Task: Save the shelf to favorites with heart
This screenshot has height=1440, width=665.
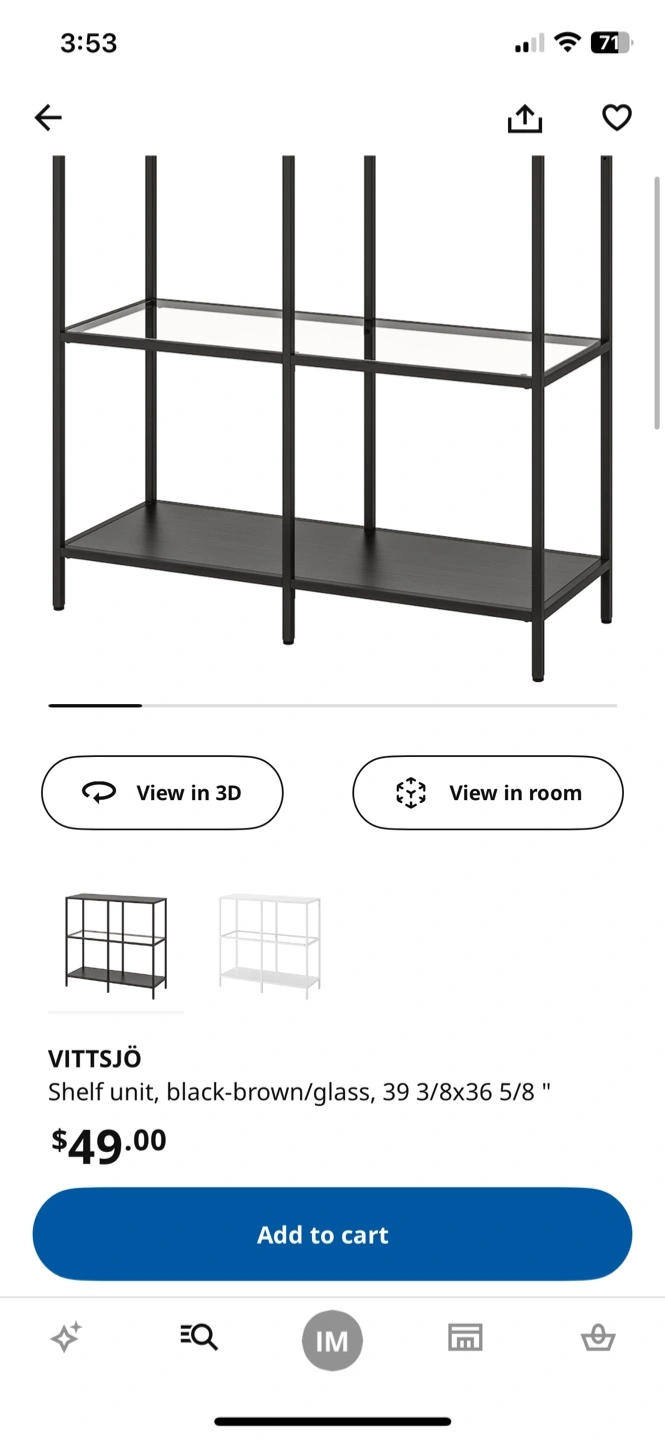Action: coord(616,118)
